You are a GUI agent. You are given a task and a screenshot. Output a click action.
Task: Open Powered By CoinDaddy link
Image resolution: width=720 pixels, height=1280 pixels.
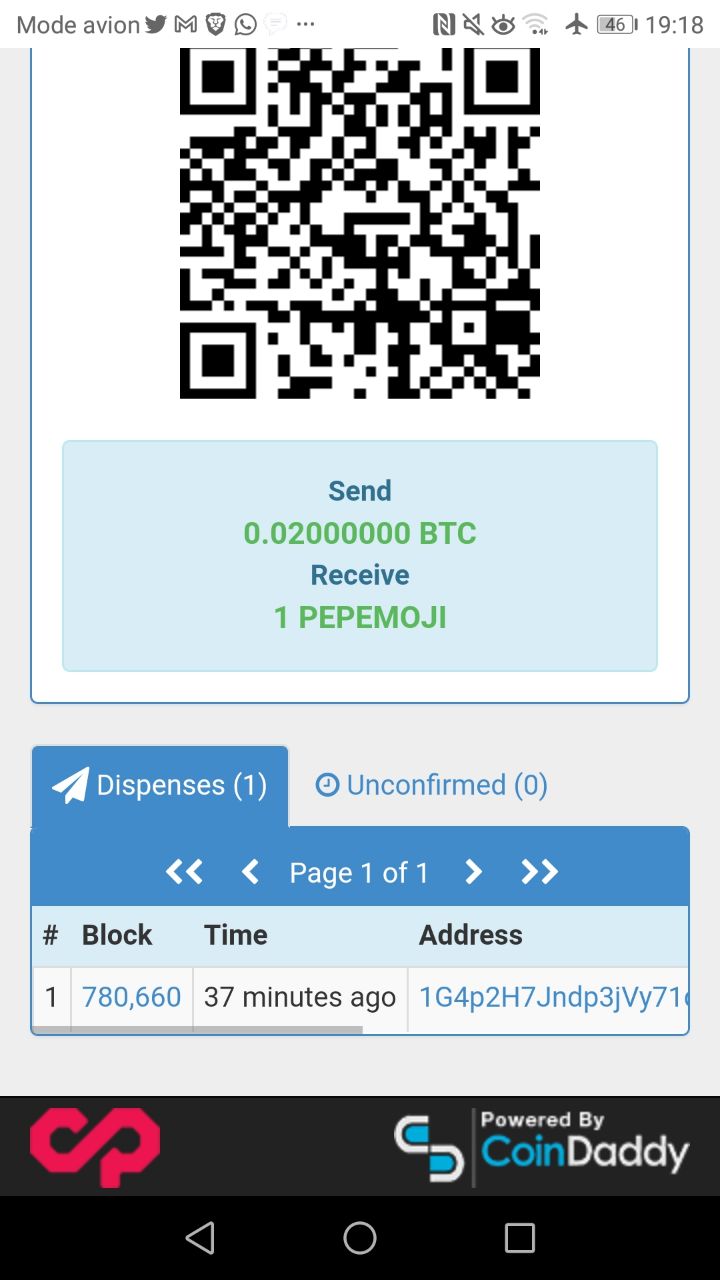point(541,1147)
